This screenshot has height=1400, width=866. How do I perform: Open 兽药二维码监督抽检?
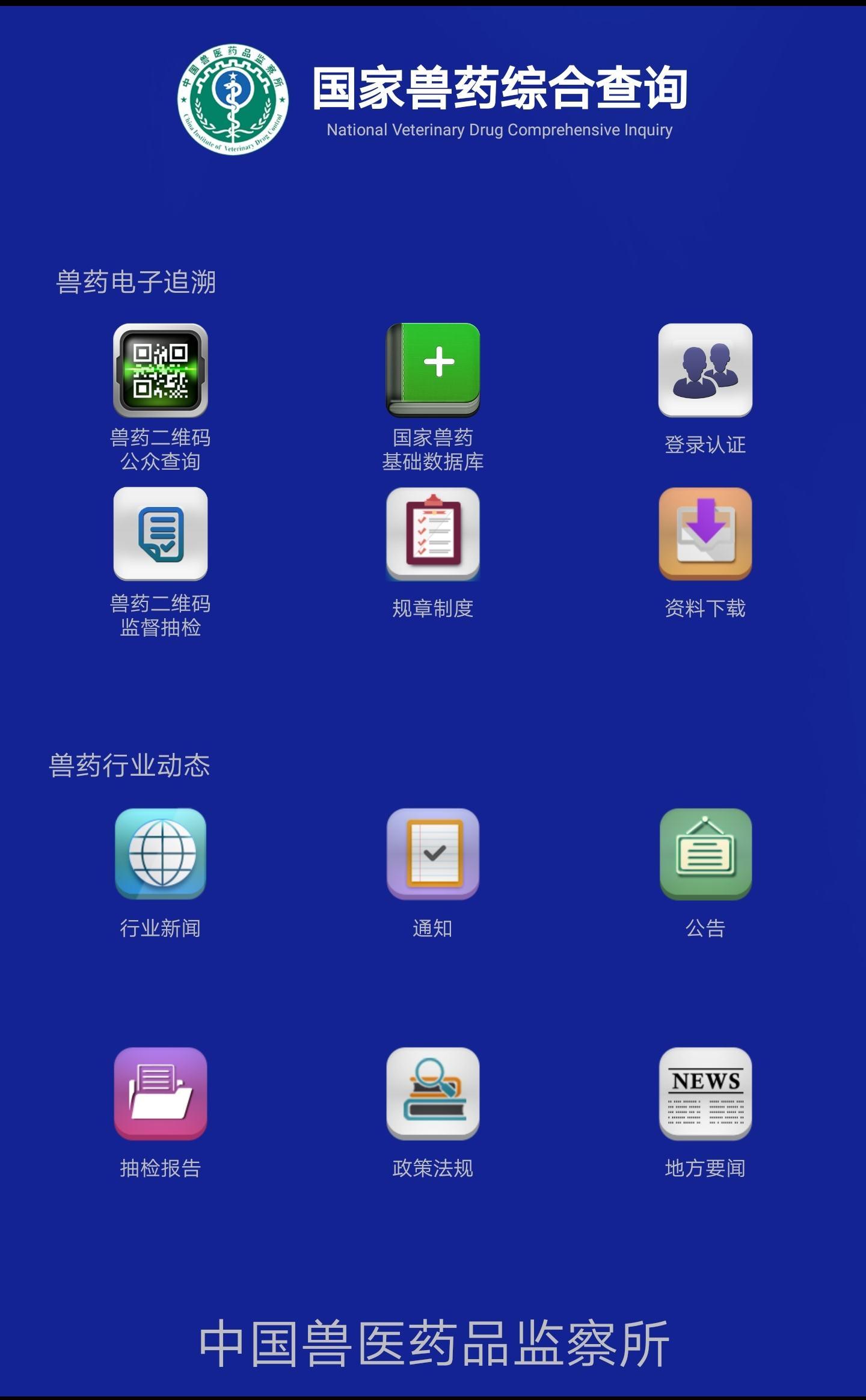(x=161, y=534)
